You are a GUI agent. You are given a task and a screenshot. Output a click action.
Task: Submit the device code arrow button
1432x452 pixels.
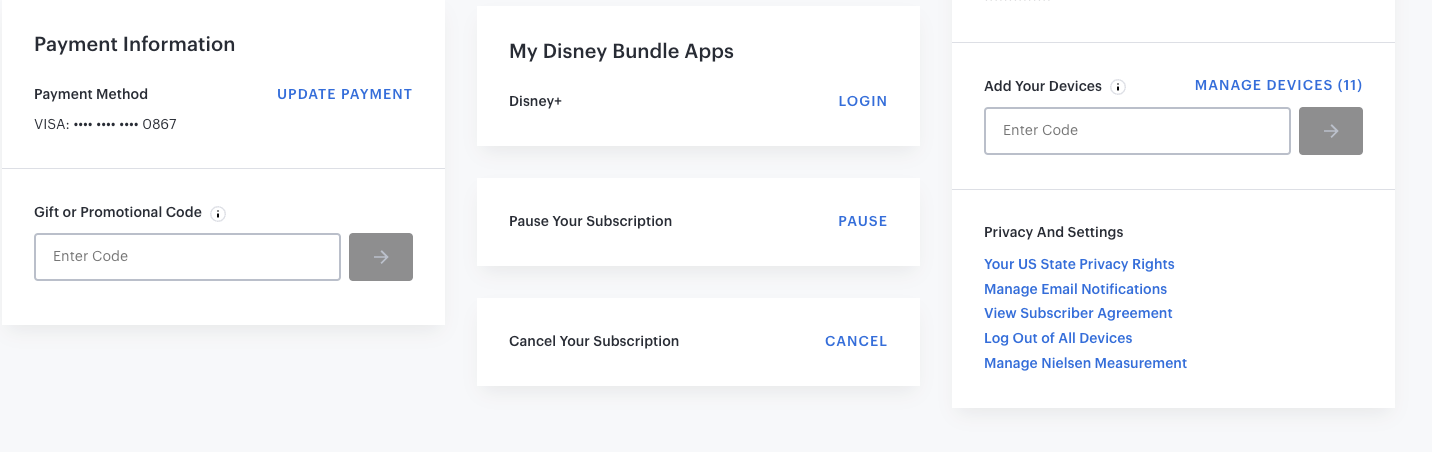(x=1330, y=131)
